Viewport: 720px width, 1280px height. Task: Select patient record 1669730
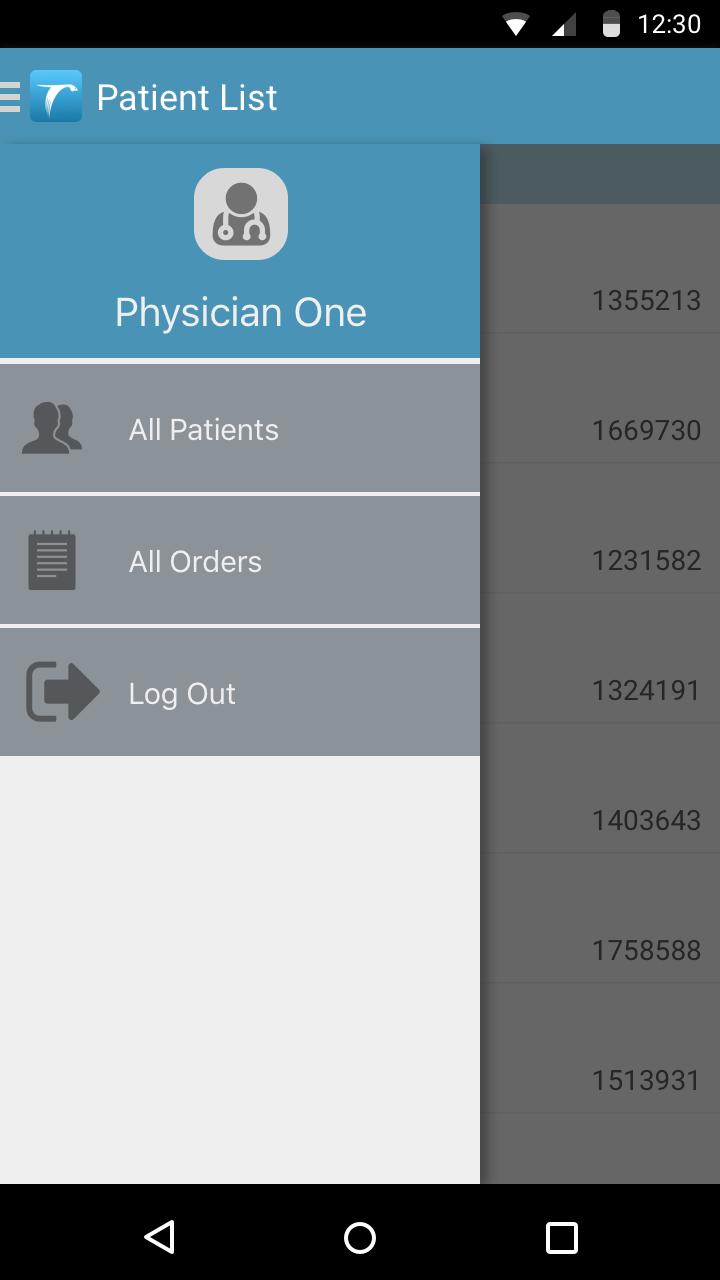pyautogui.click(x=645, y=430)
